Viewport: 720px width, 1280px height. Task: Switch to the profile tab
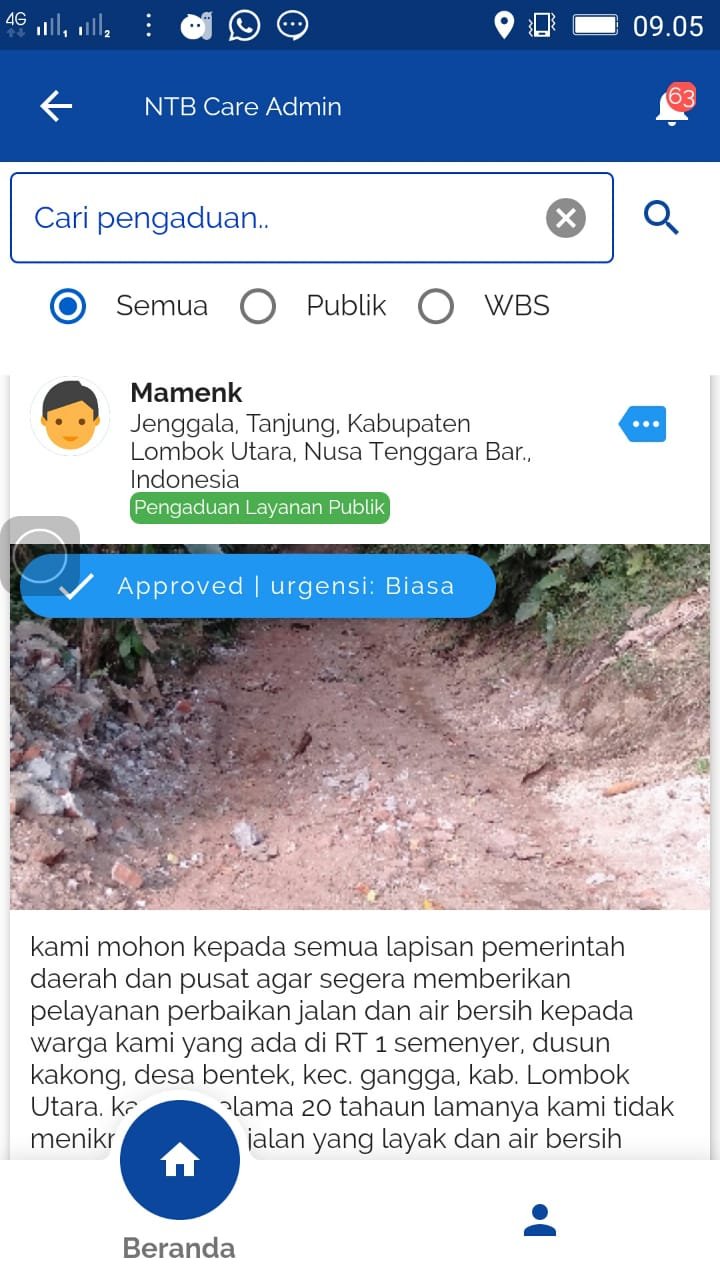540,1220
